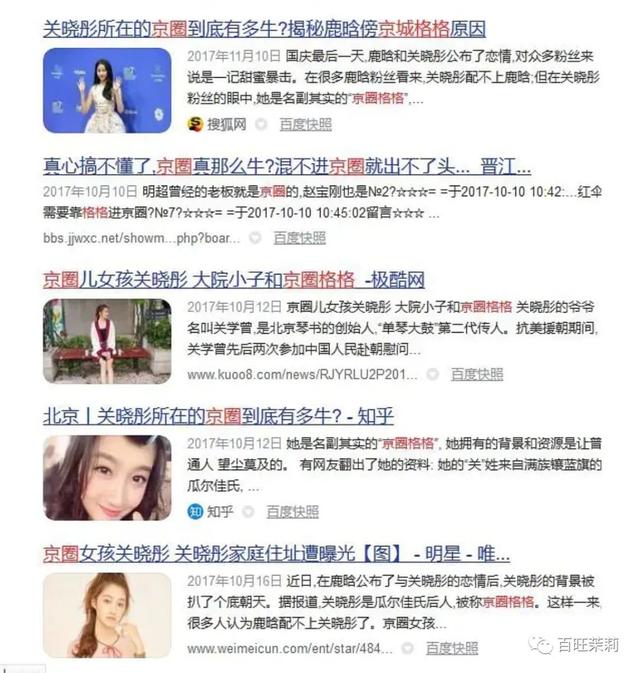Screen dimensions: 640x673
Task: Open 百度快照 for the bbs.jjwxc.net result
Action: point(299,237)
